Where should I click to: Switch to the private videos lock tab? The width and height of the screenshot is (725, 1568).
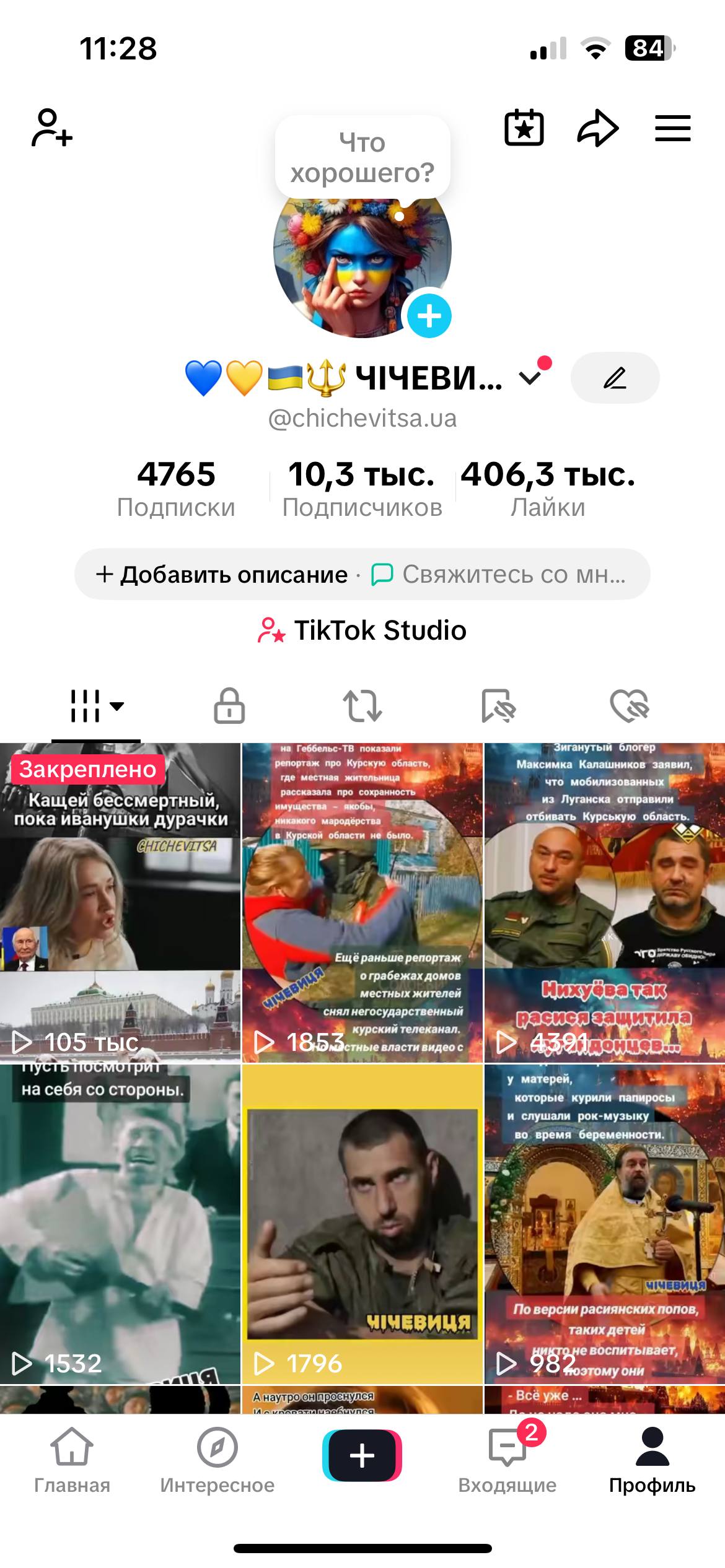(x=229, y=706)
